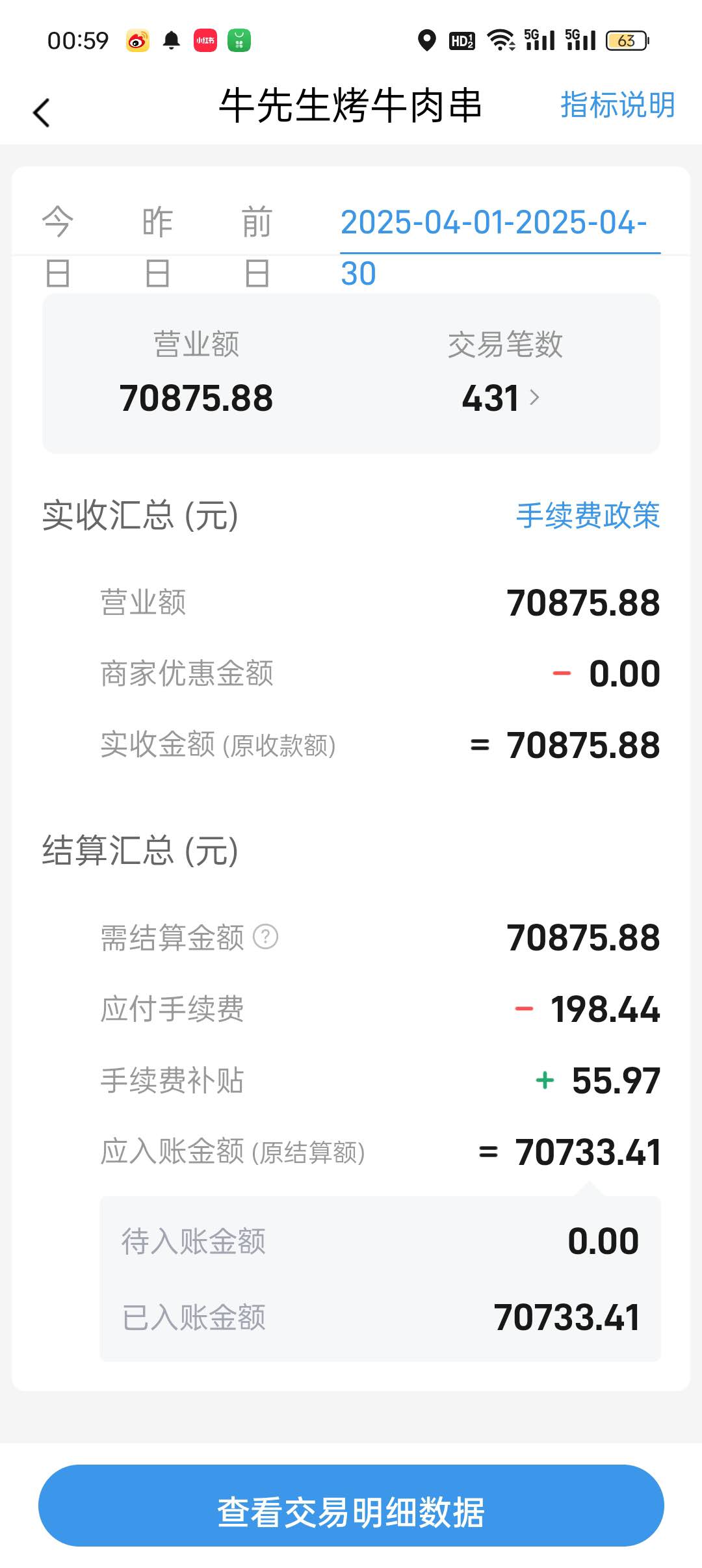Viewport: 702px width, 1568px height.
Task: Go back using the top-left arrow
Action: click(x=42, y=112)
